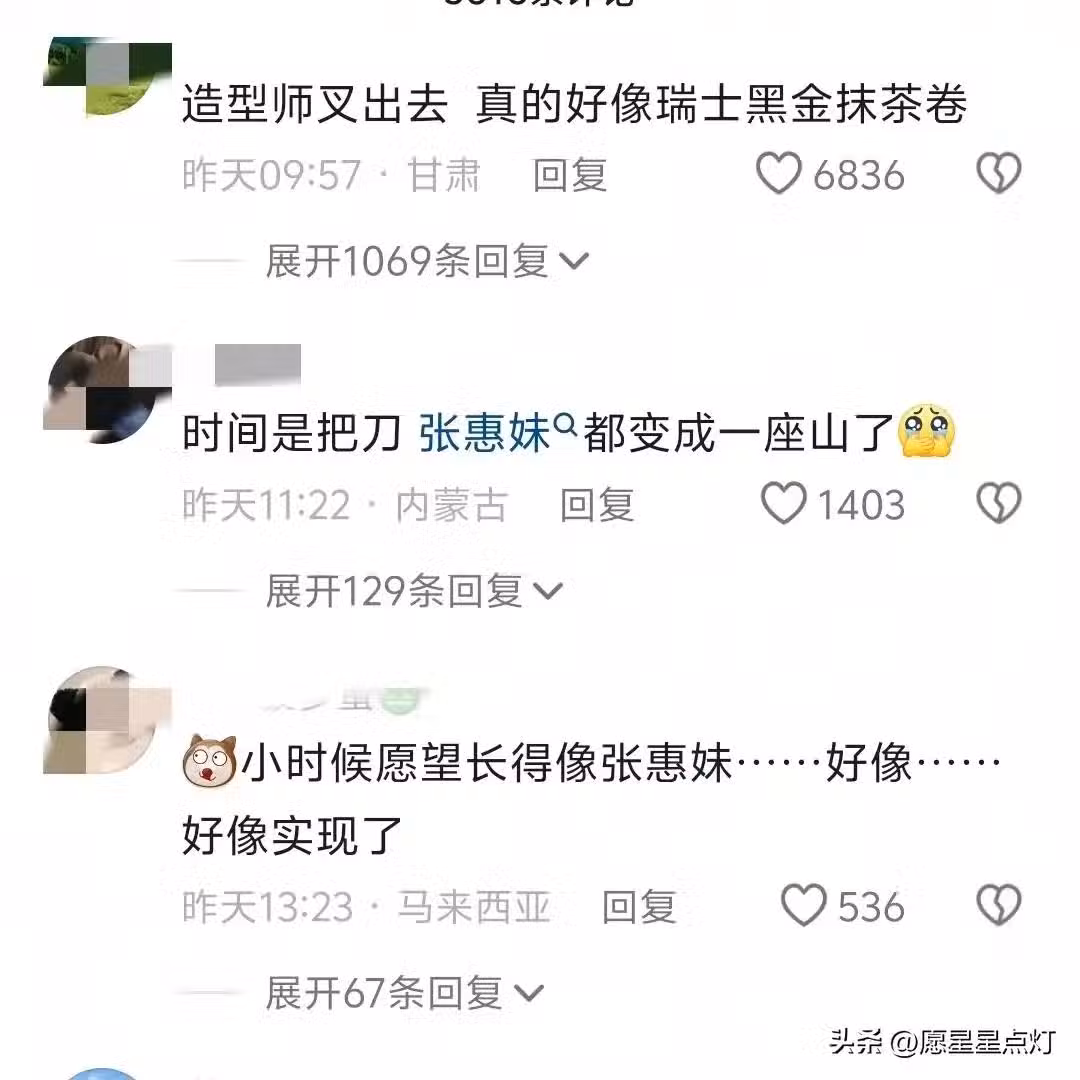Like the 时间是把刀 comment
This screenshot has height=1080, width=1080.
pos(785,504)
